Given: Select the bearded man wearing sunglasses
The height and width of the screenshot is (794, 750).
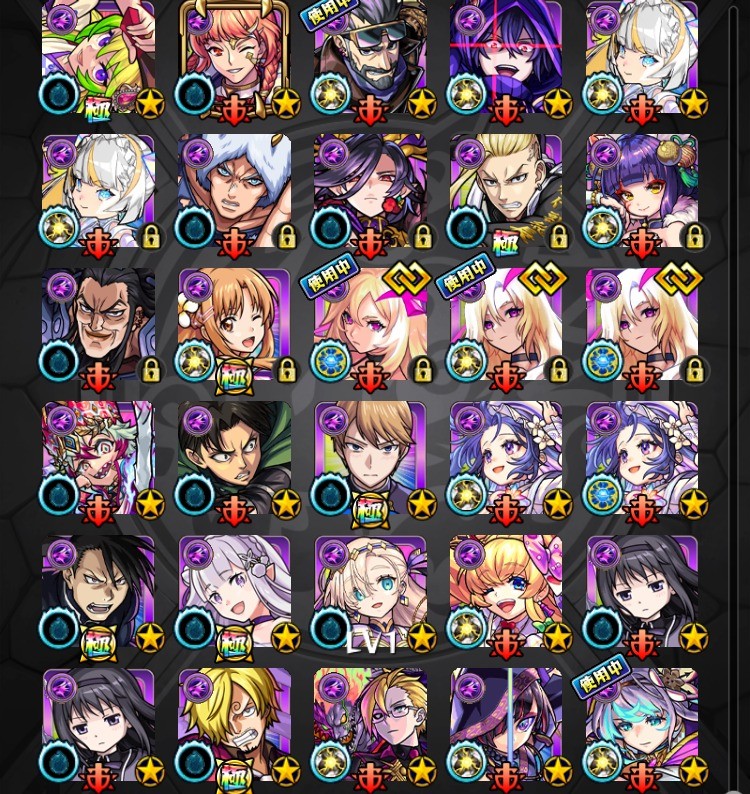Looking at the screenshot, I should tap(370, 60).
